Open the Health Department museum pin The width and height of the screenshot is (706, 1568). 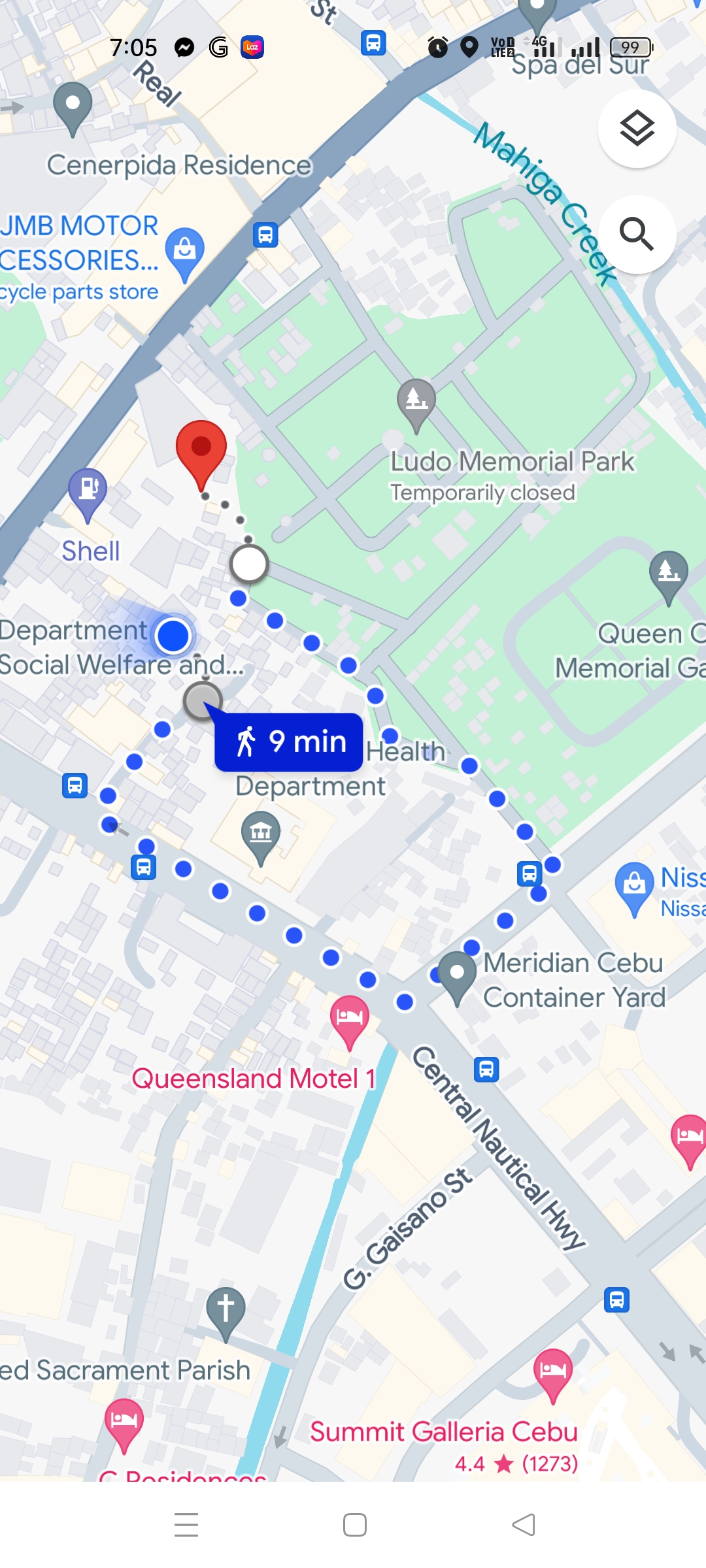(260, 834)
